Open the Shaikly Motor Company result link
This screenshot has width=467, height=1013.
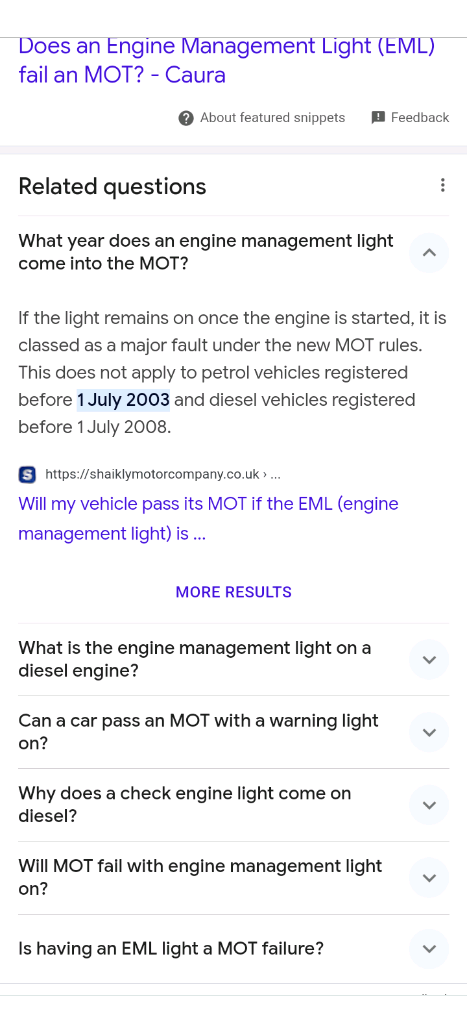click(x=209, y=519)
